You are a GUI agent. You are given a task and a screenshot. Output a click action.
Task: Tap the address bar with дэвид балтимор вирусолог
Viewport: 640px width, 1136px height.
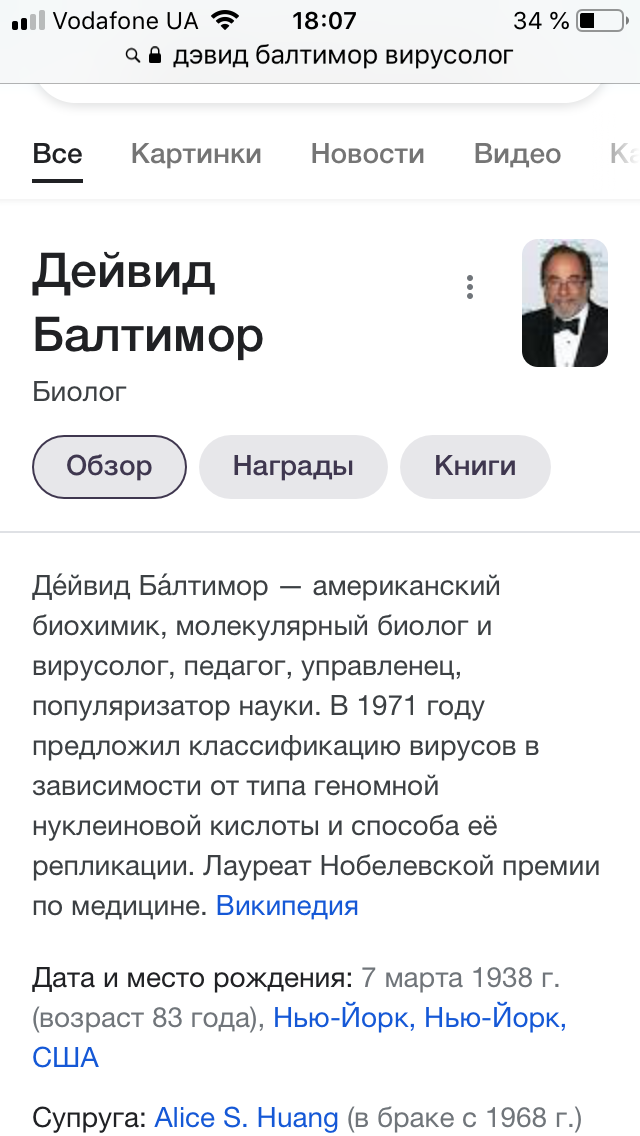[x=320, y=55]
